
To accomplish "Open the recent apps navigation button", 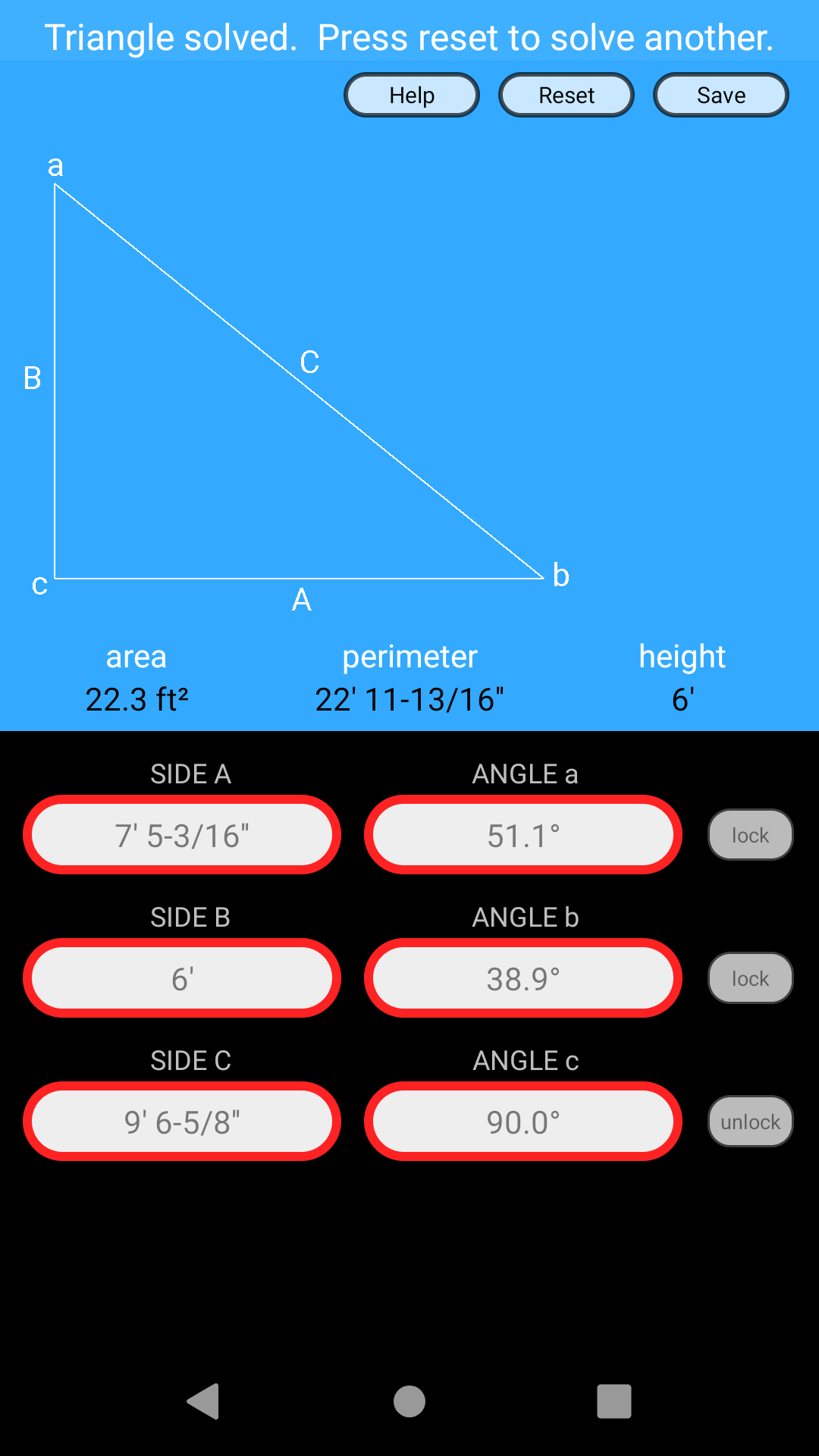I will (x=613, y=1402).
